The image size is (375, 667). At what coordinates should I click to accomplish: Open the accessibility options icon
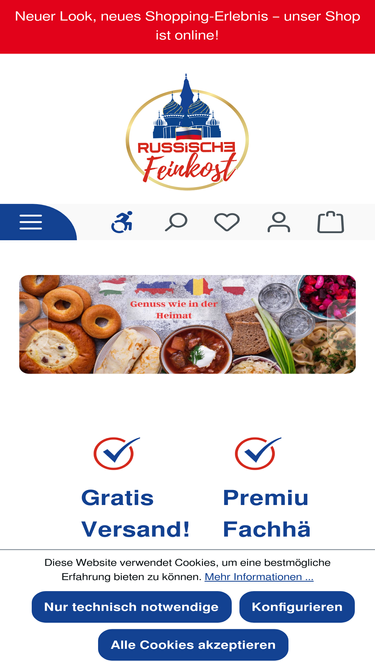coord(122,222)
